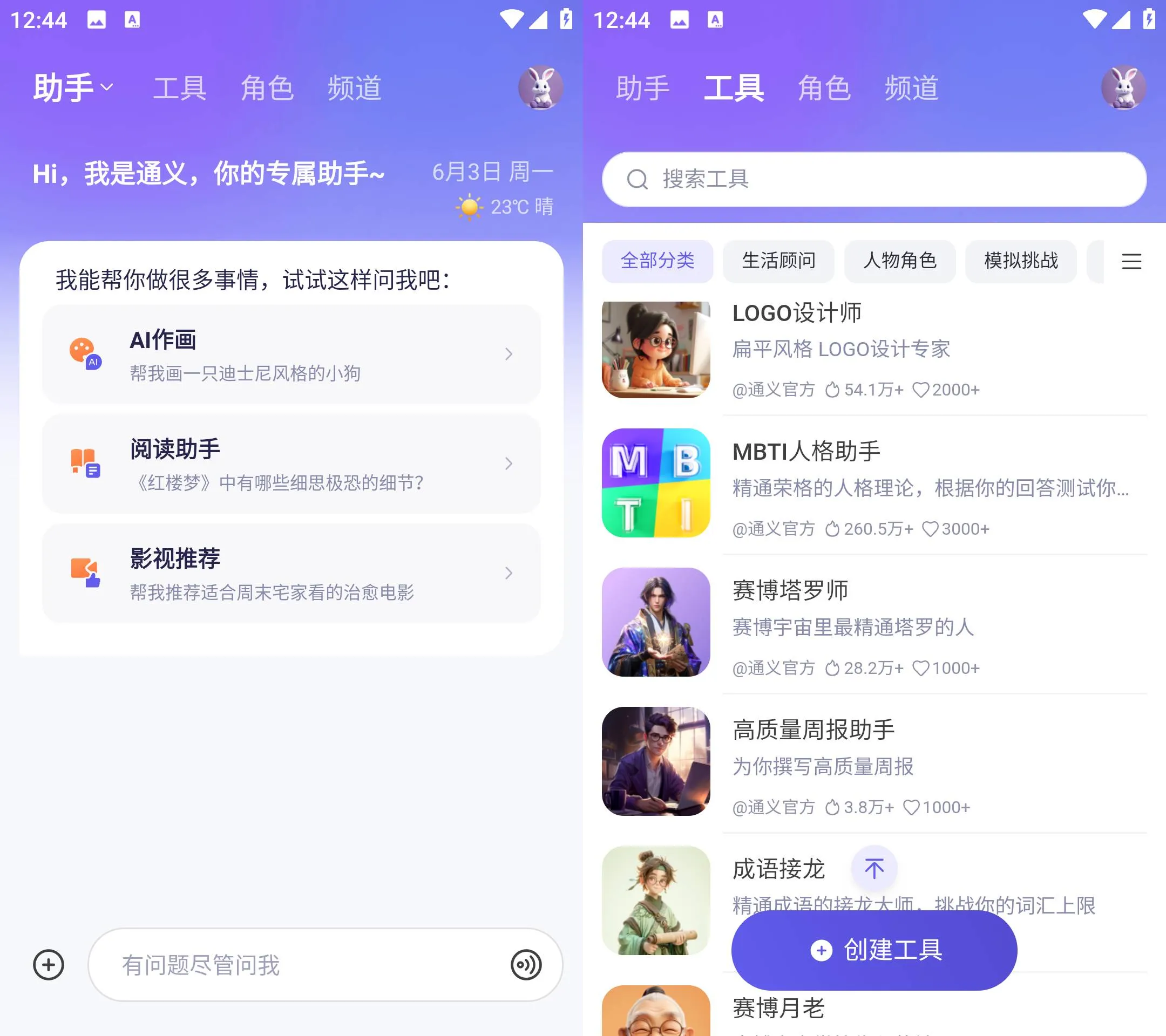1166x1036 pixels.
Task: Tap the plus icon beside the question box
Action: 49,965
